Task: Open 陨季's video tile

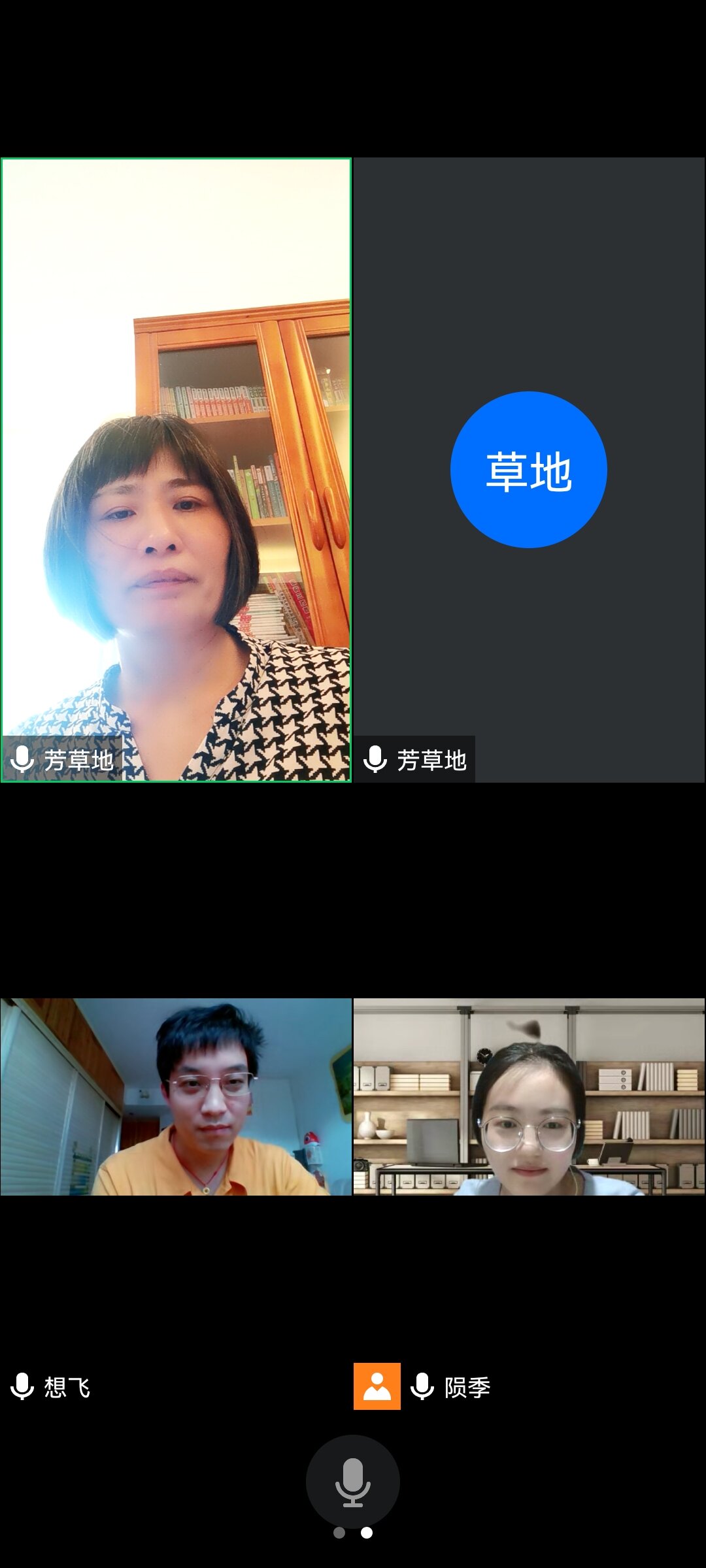Action: point(528,1097)
